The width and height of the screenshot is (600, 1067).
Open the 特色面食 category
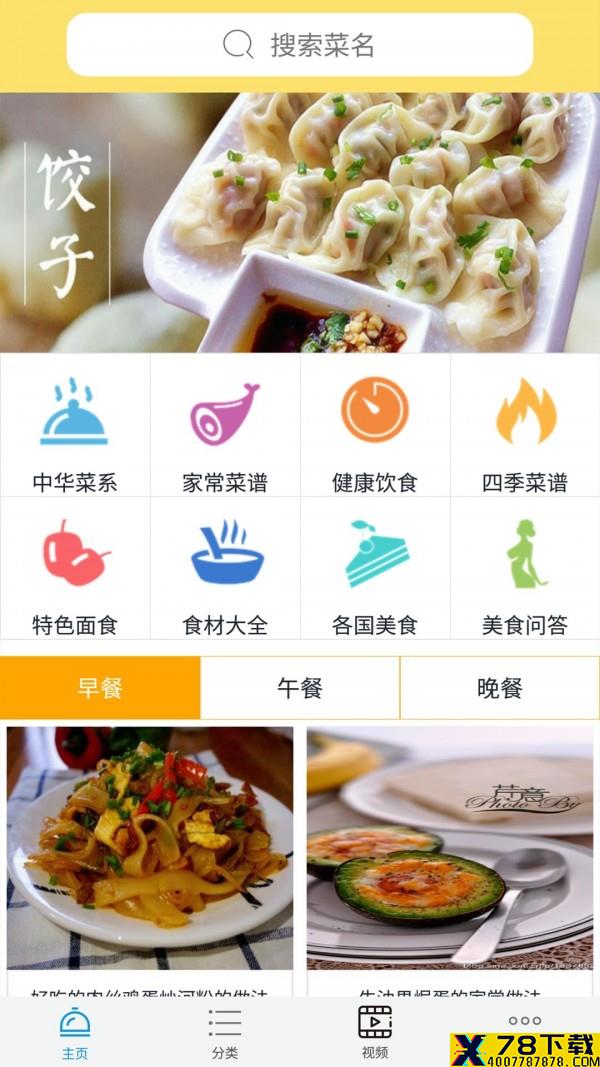click(75, 568)
